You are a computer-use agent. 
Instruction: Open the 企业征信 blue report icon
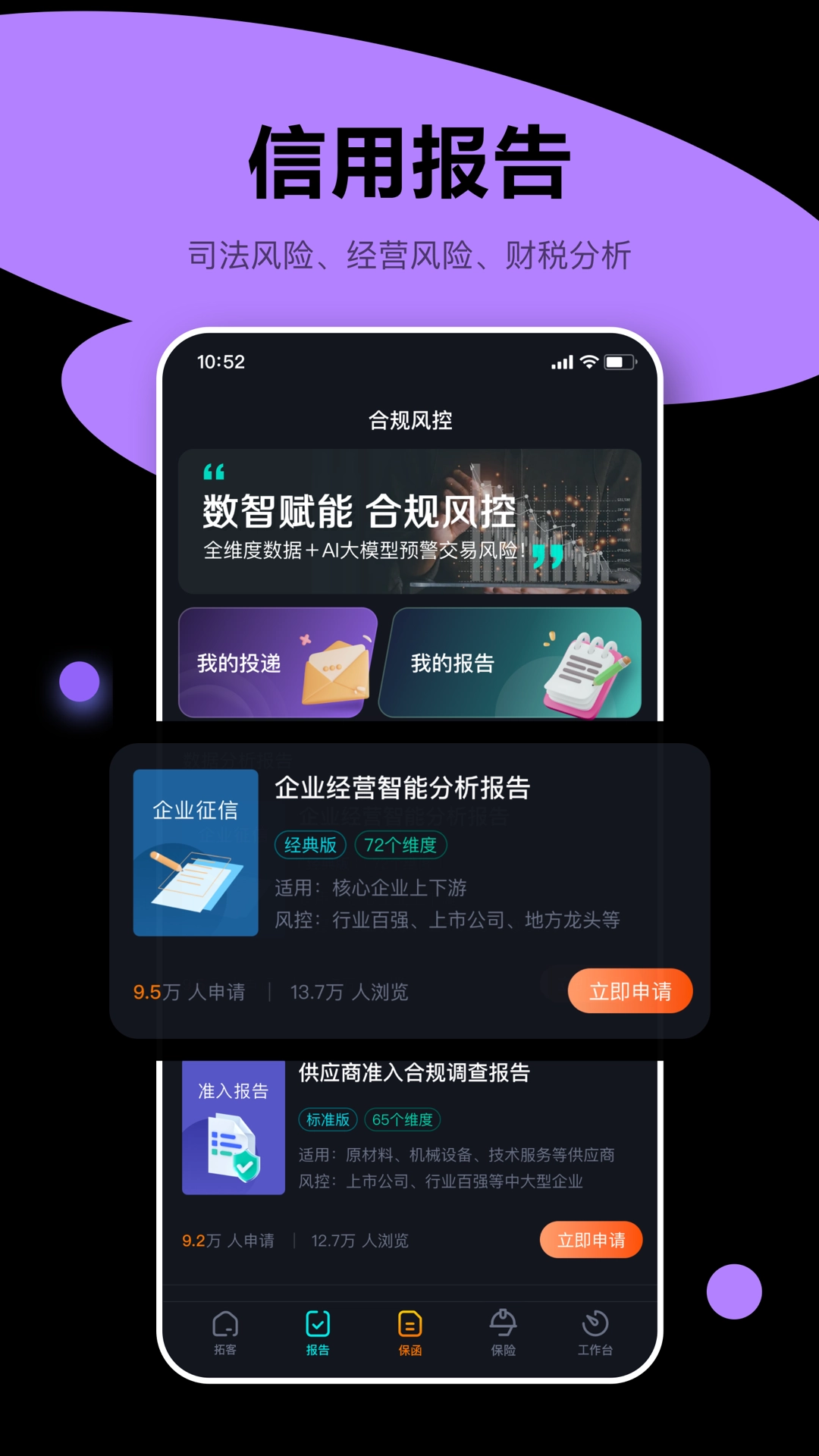[x=195, y=853]
